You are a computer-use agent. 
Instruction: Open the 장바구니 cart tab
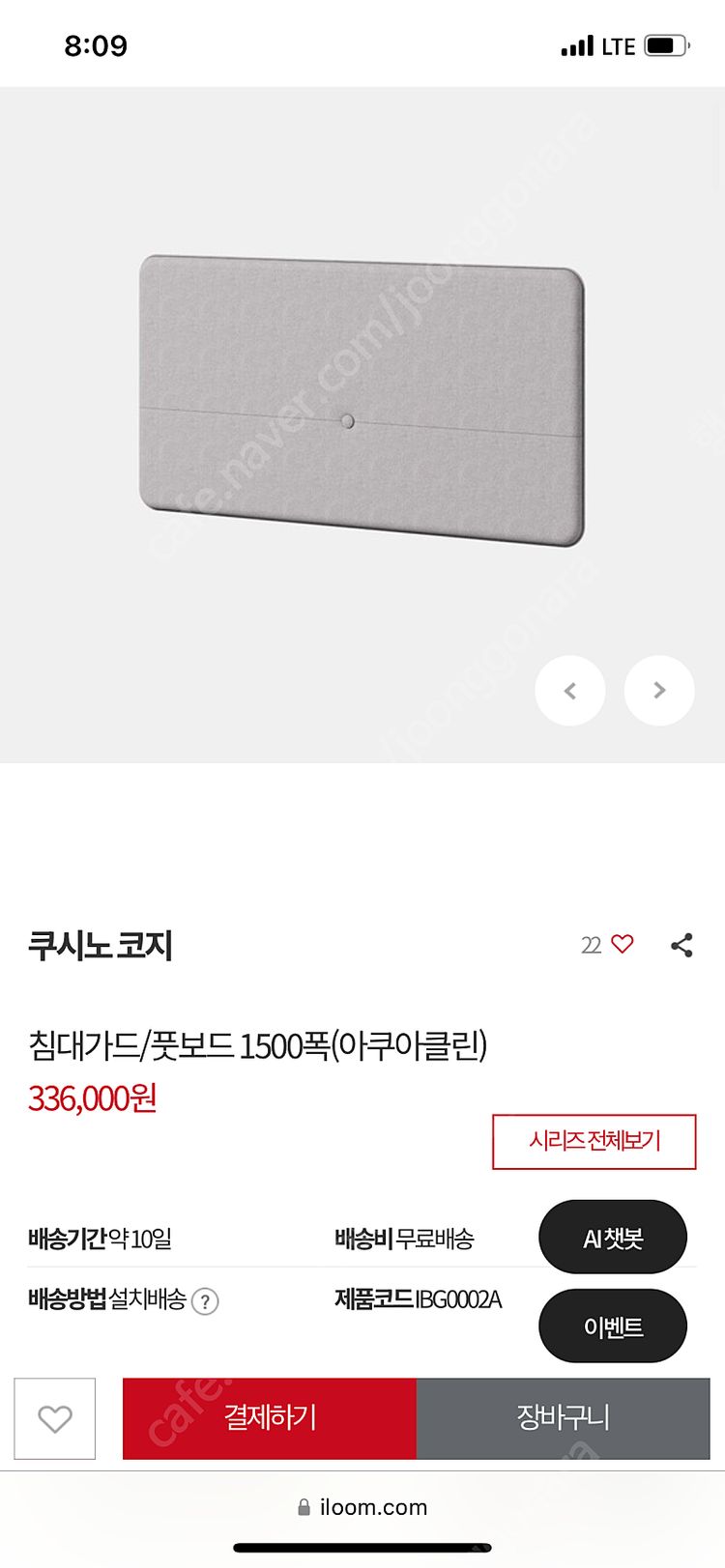pyautogui.click(x=565, y=1418)
